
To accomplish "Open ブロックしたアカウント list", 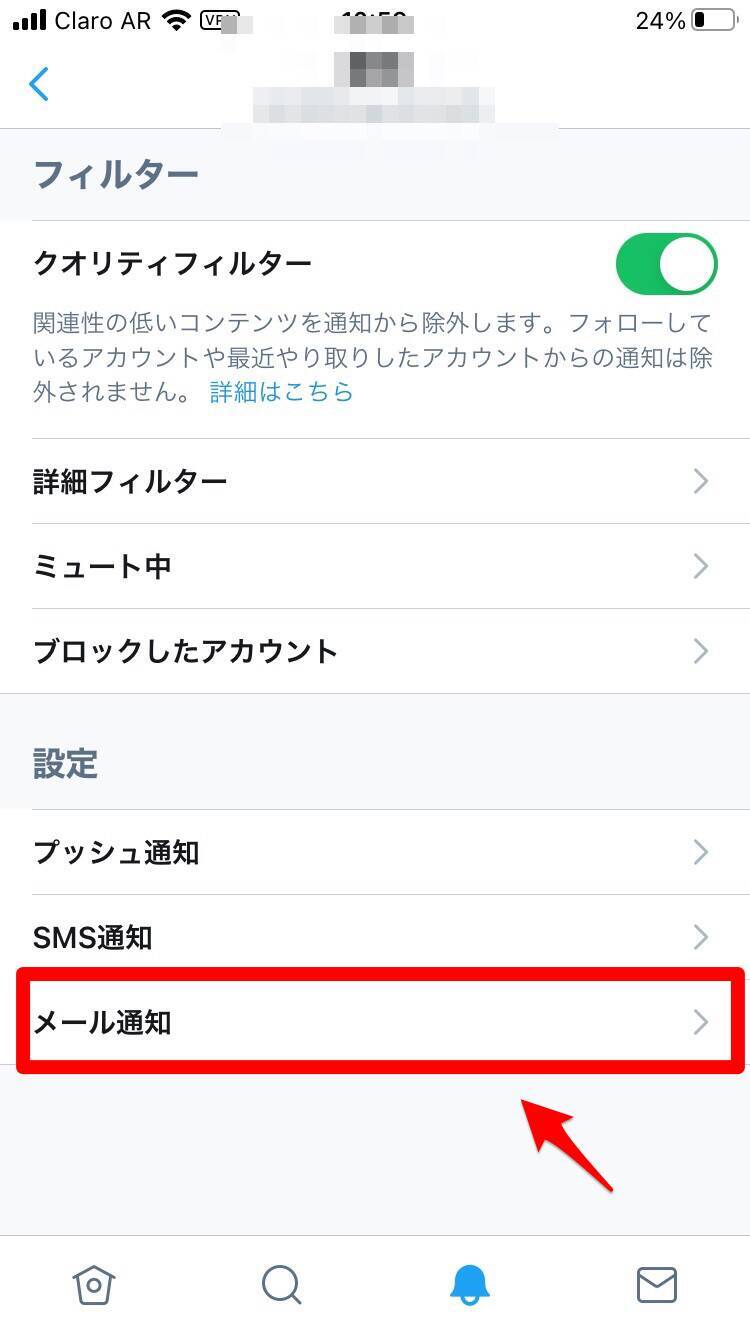I will (375, 652).
